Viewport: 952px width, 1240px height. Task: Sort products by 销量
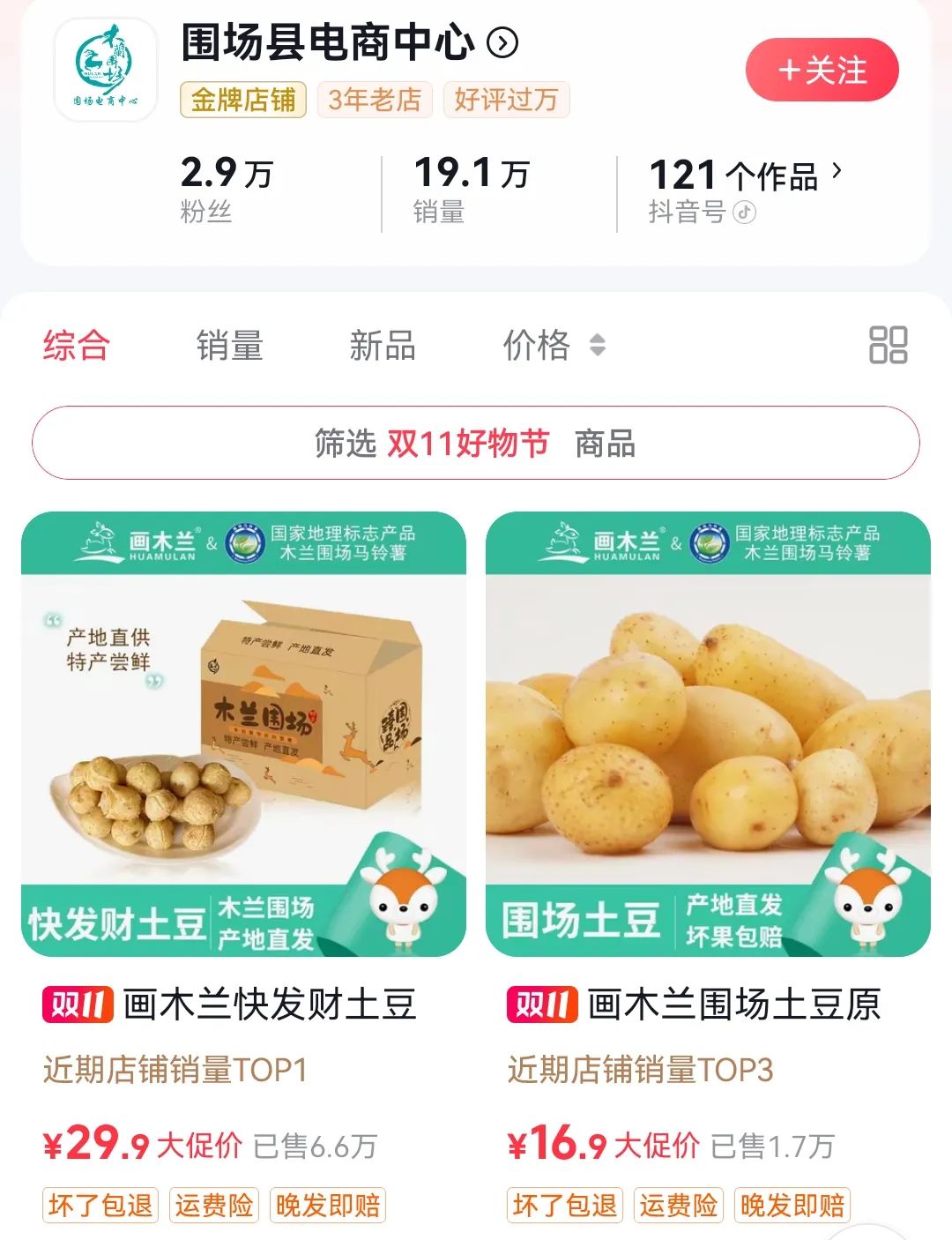pos(229,345)
